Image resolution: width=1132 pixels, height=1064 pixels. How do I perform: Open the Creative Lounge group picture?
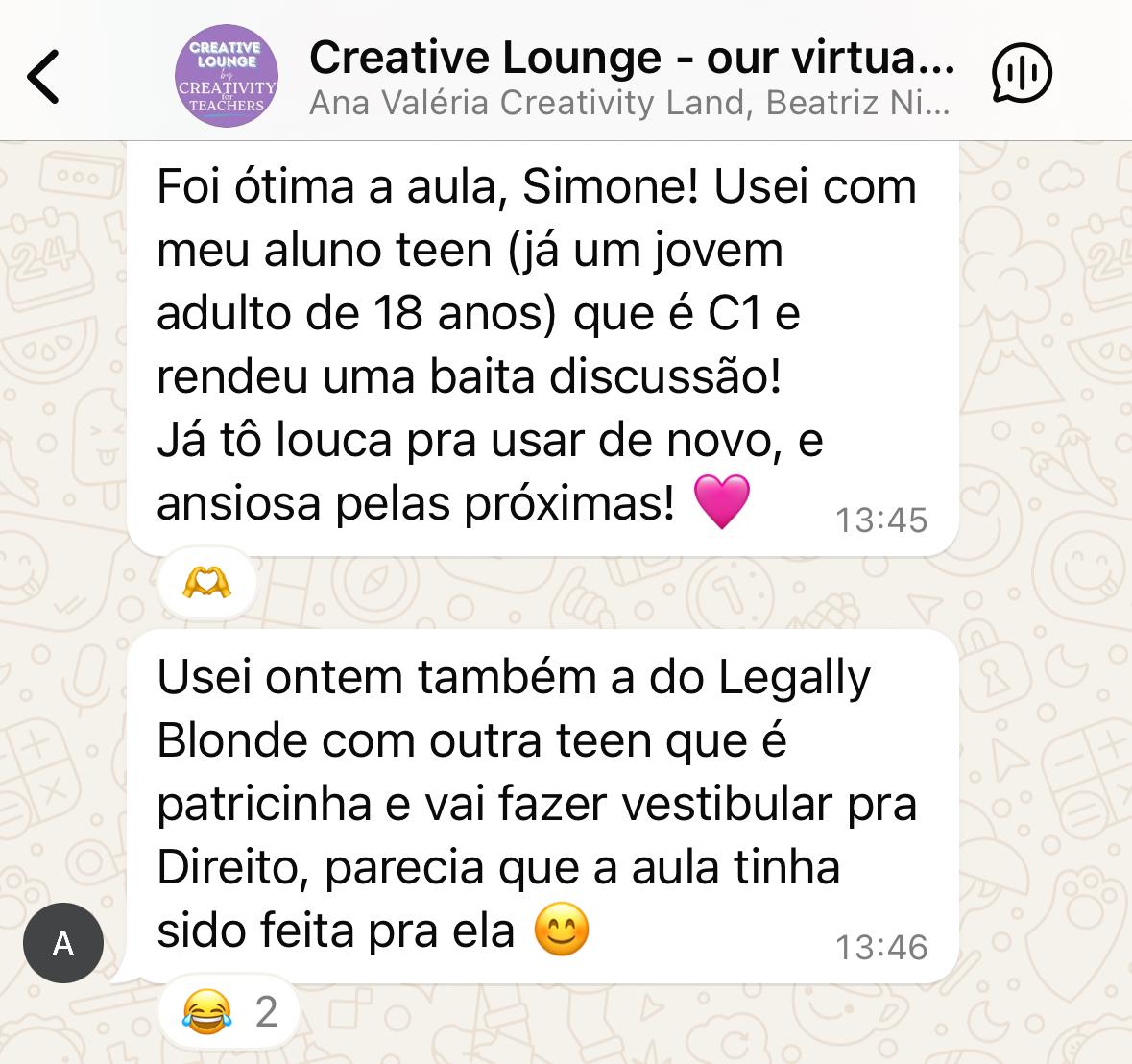pos(227,77)
